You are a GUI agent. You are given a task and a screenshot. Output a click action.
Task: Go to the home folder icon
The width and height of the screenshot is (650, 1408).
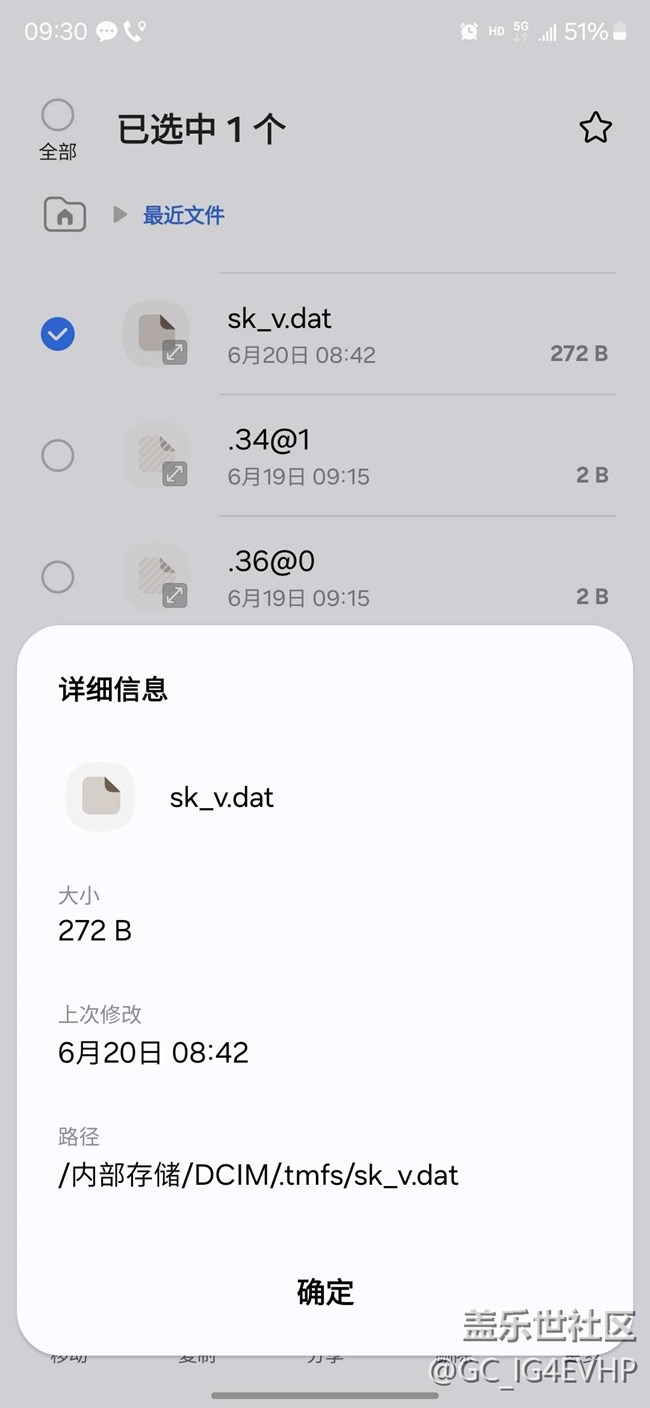tap(65, 214)
